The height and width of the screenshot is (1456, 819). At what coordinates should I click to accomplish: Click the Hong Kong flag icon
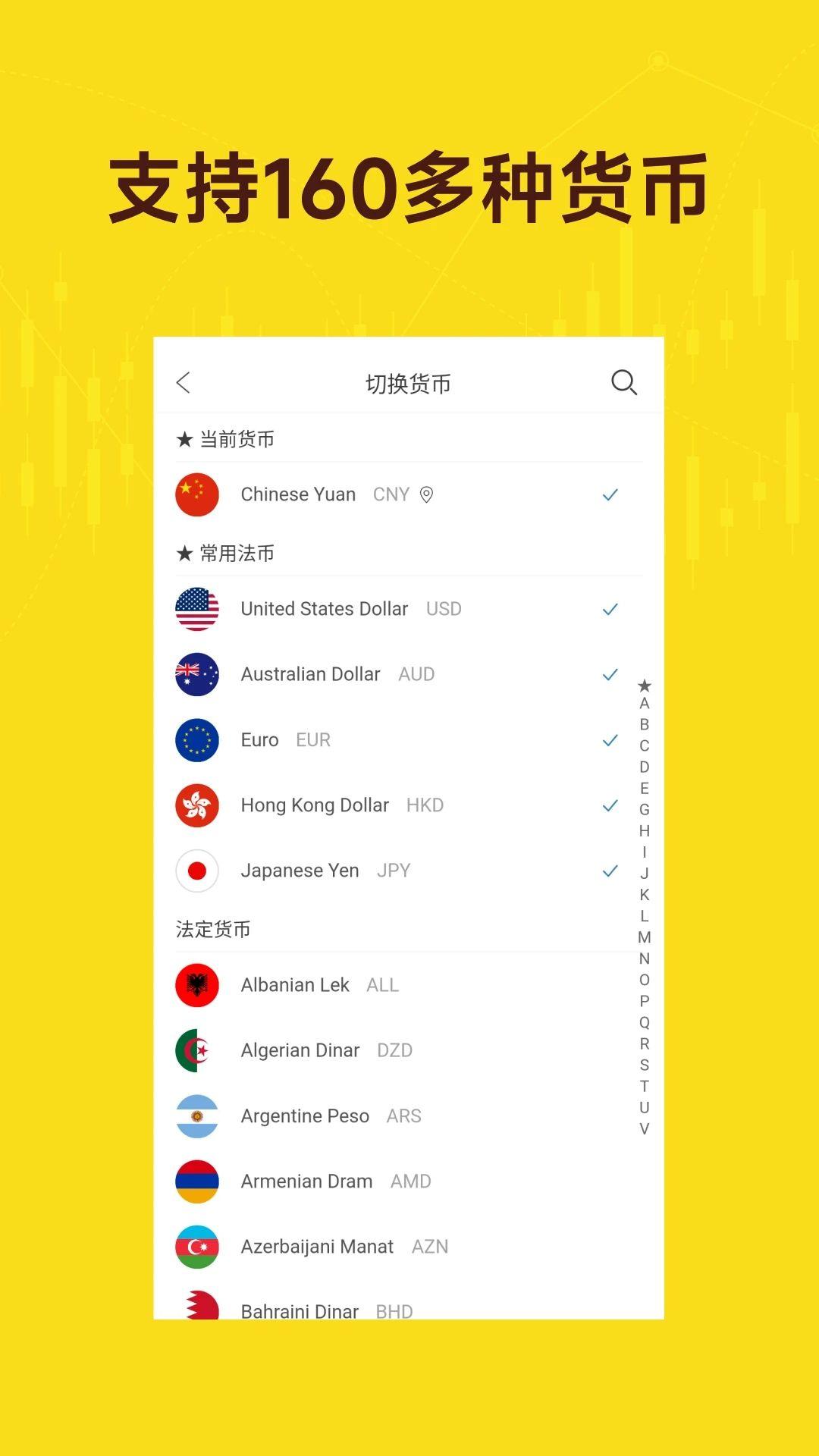point(197,805)
